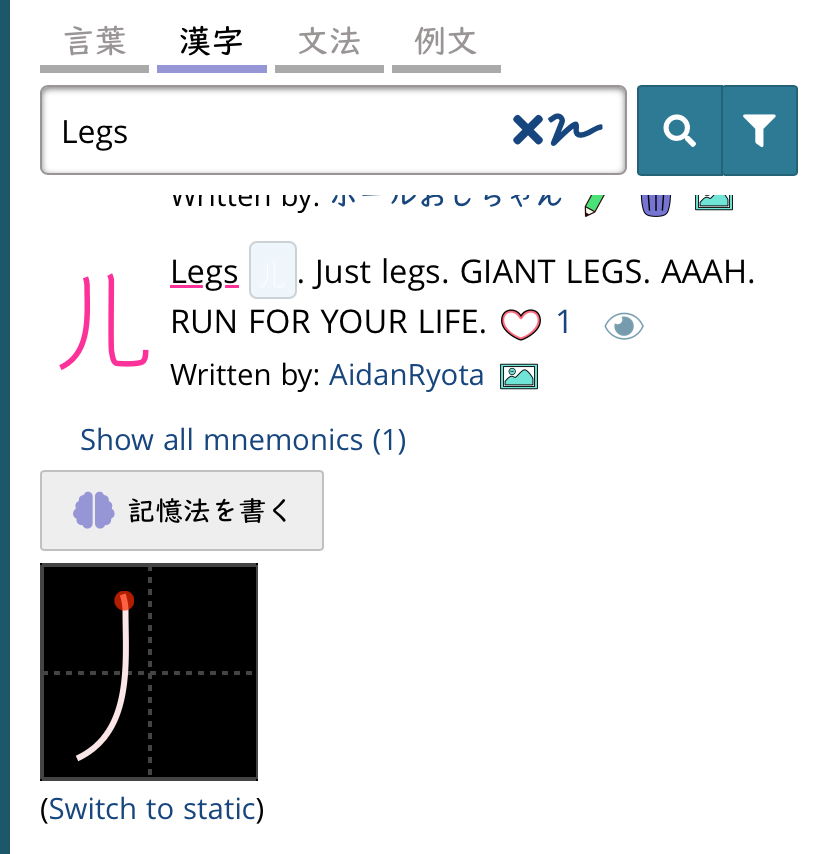Open the search filter icon
This screenshot has height=854, width=828.
click(x=760, y=130)
